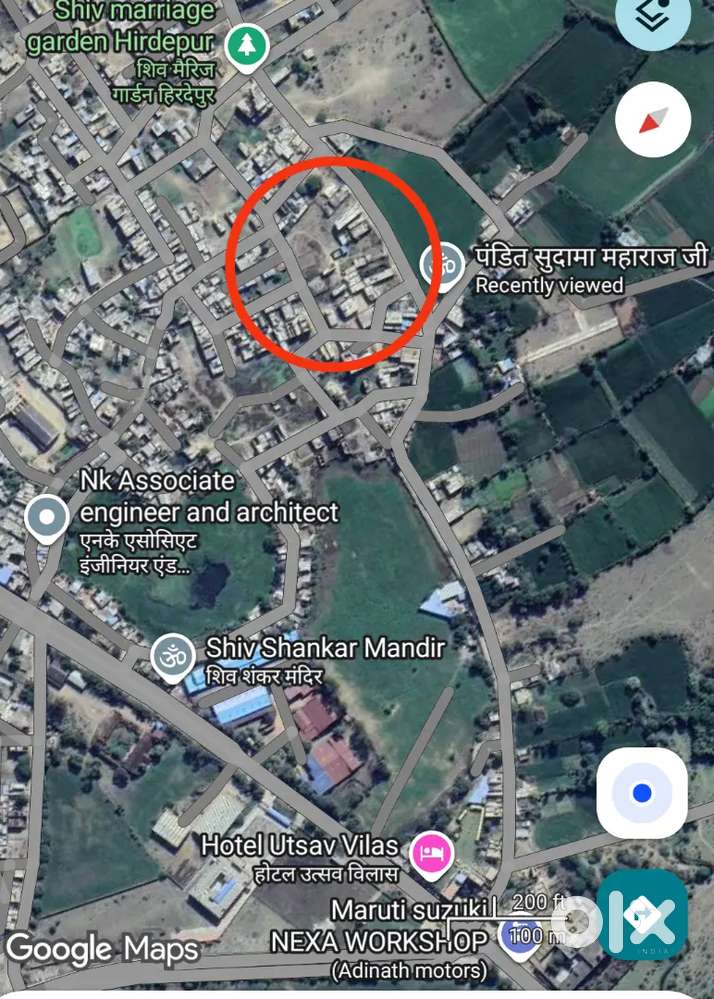The width and height of the screenshot is (714, 999).
Task: Select the Hotel Utsav Vilas pin
Action: [x=432, y=853]
